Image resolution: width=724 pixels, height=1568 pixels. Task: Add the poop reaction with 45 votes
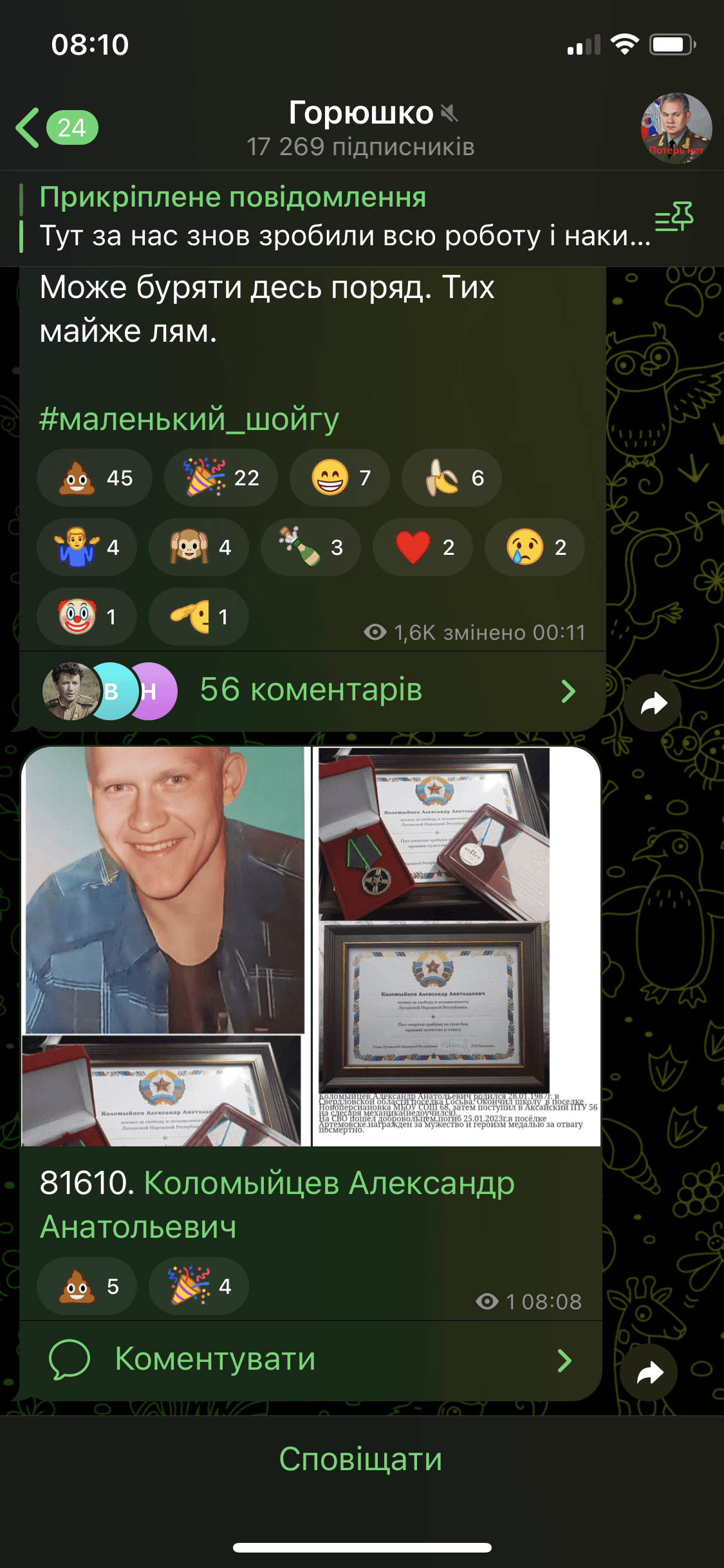click(94, 478)
